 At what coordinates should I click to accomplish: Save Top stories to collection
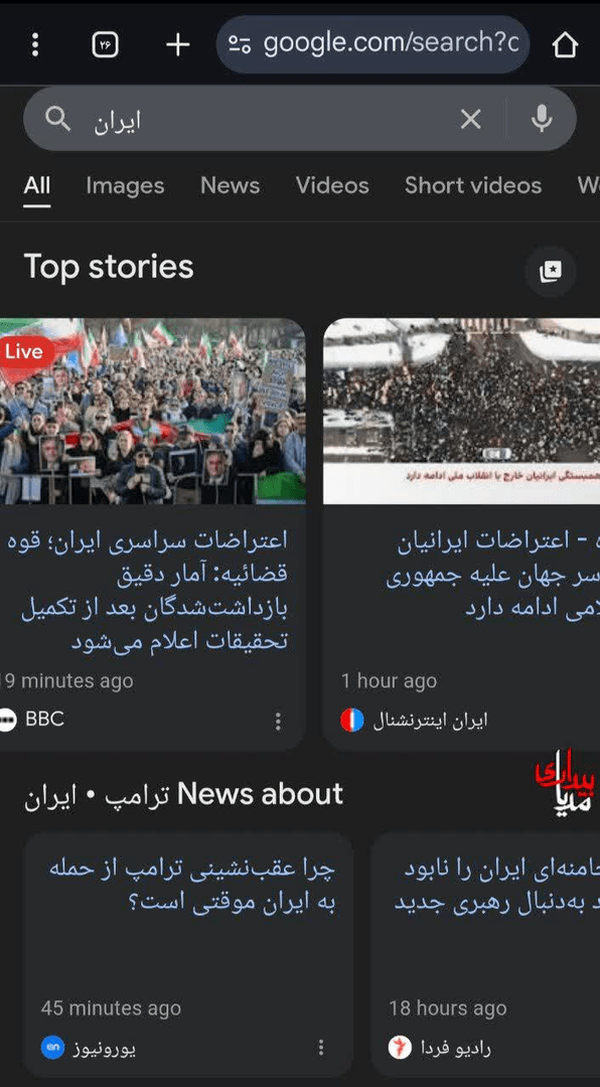(x=550, y=271)
